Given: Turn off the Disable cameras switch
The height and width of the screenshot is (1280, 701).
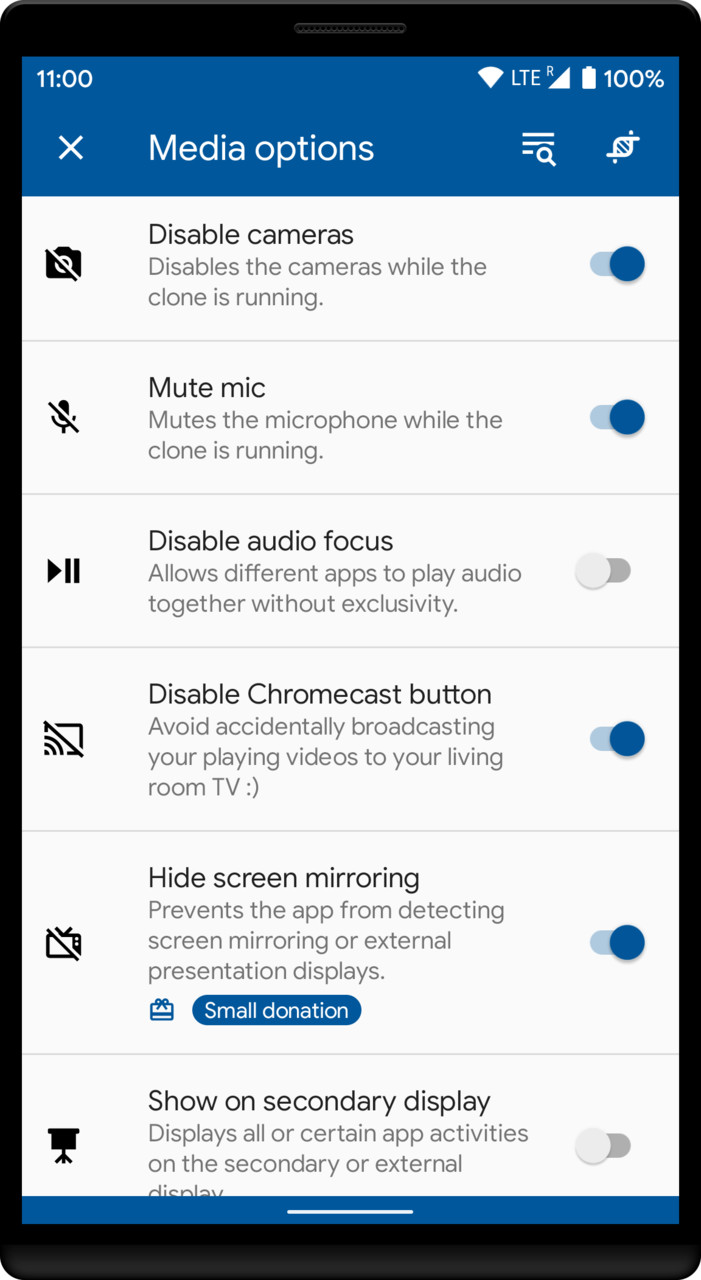Looking at the screenshot, I should [x=617, y=264].
